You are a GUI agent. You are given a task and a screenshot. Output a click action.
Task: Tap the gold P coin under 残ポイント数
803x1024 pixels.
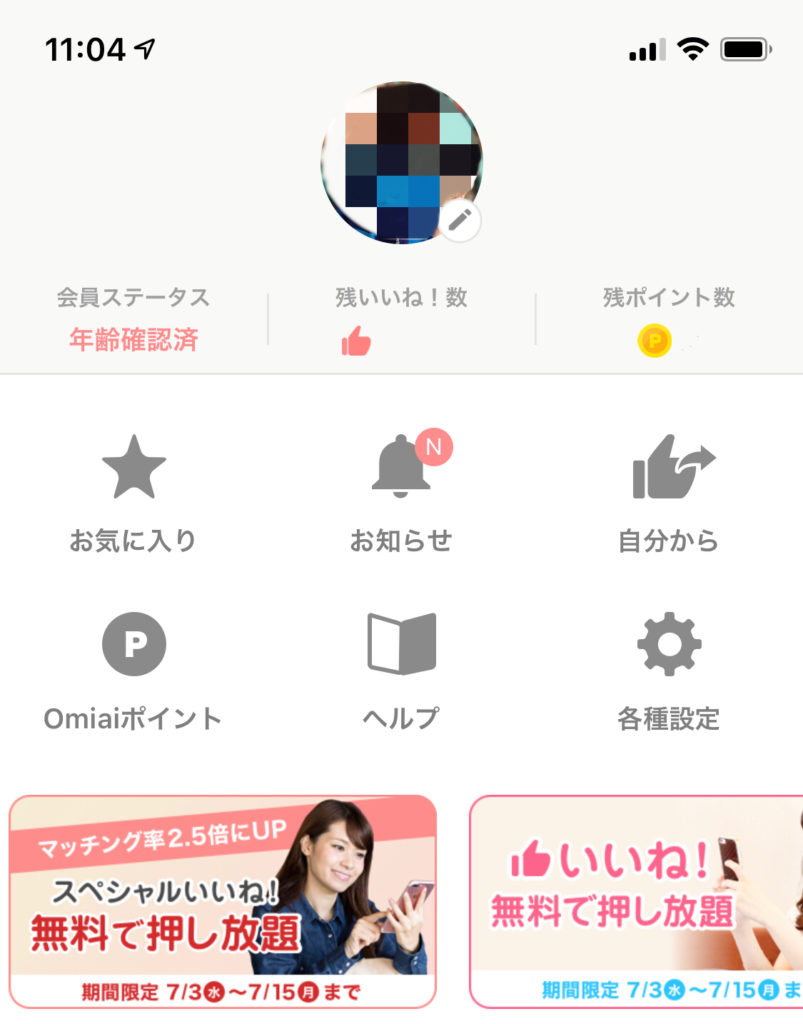pos(655,341)
